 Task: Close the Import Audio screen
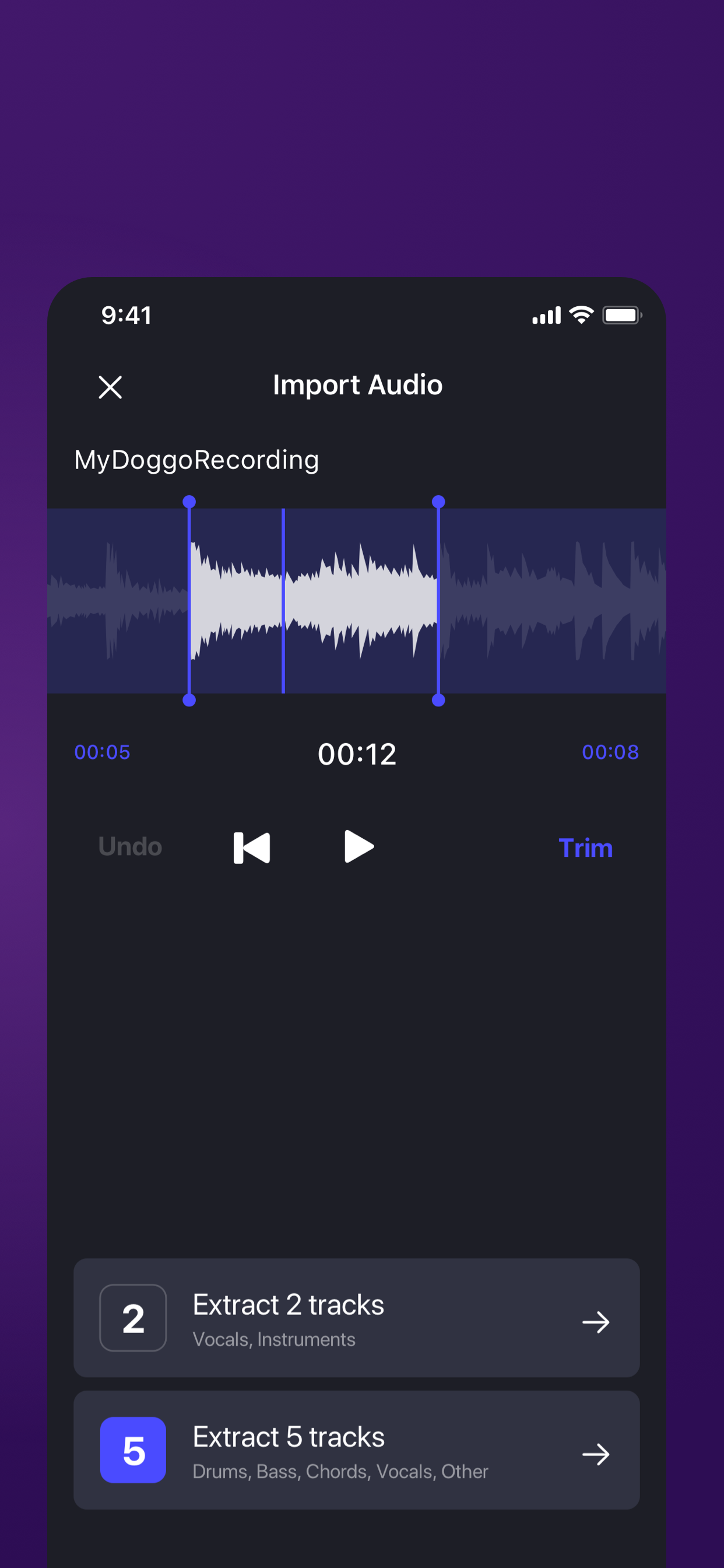(110, 387)
